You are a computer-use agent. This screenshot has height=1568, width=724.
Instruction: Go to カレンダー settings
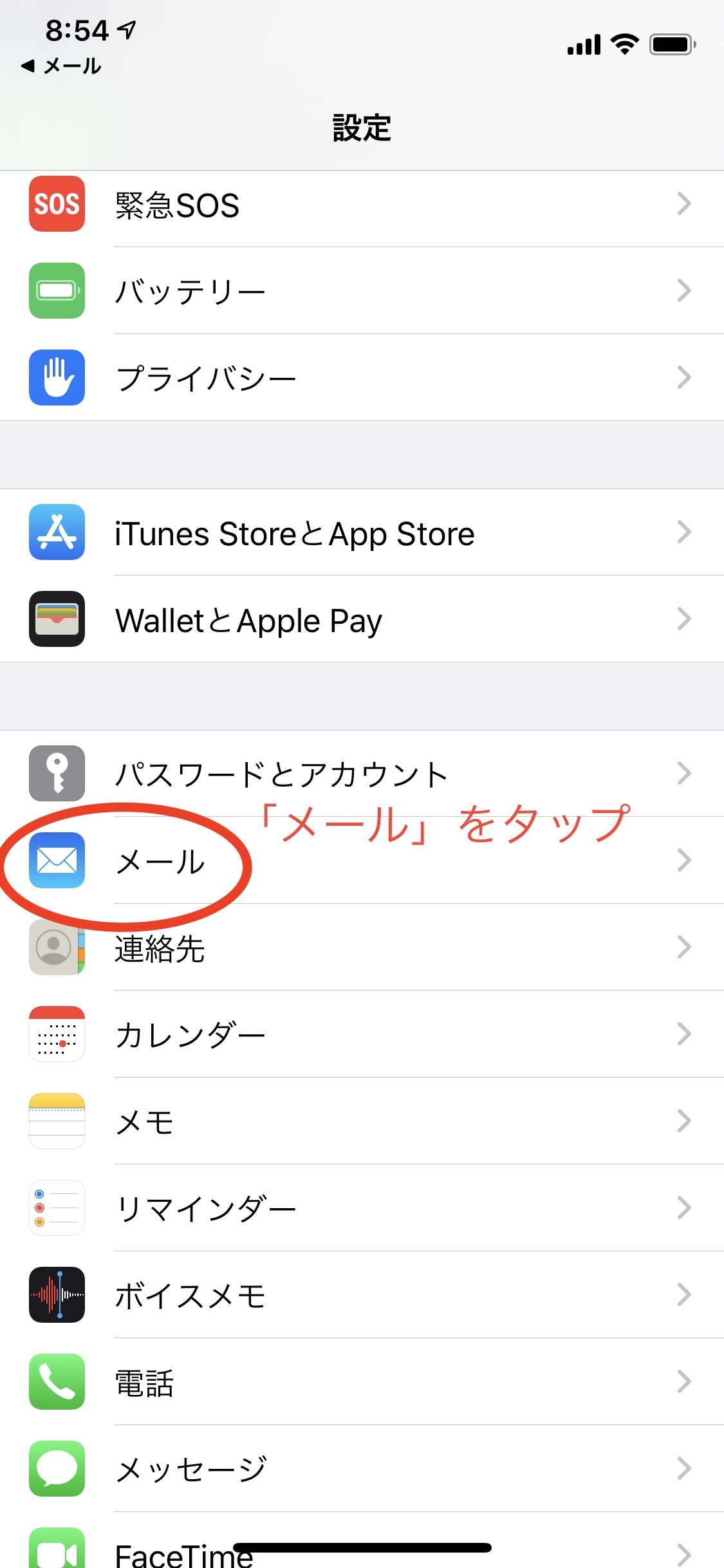362,1034
